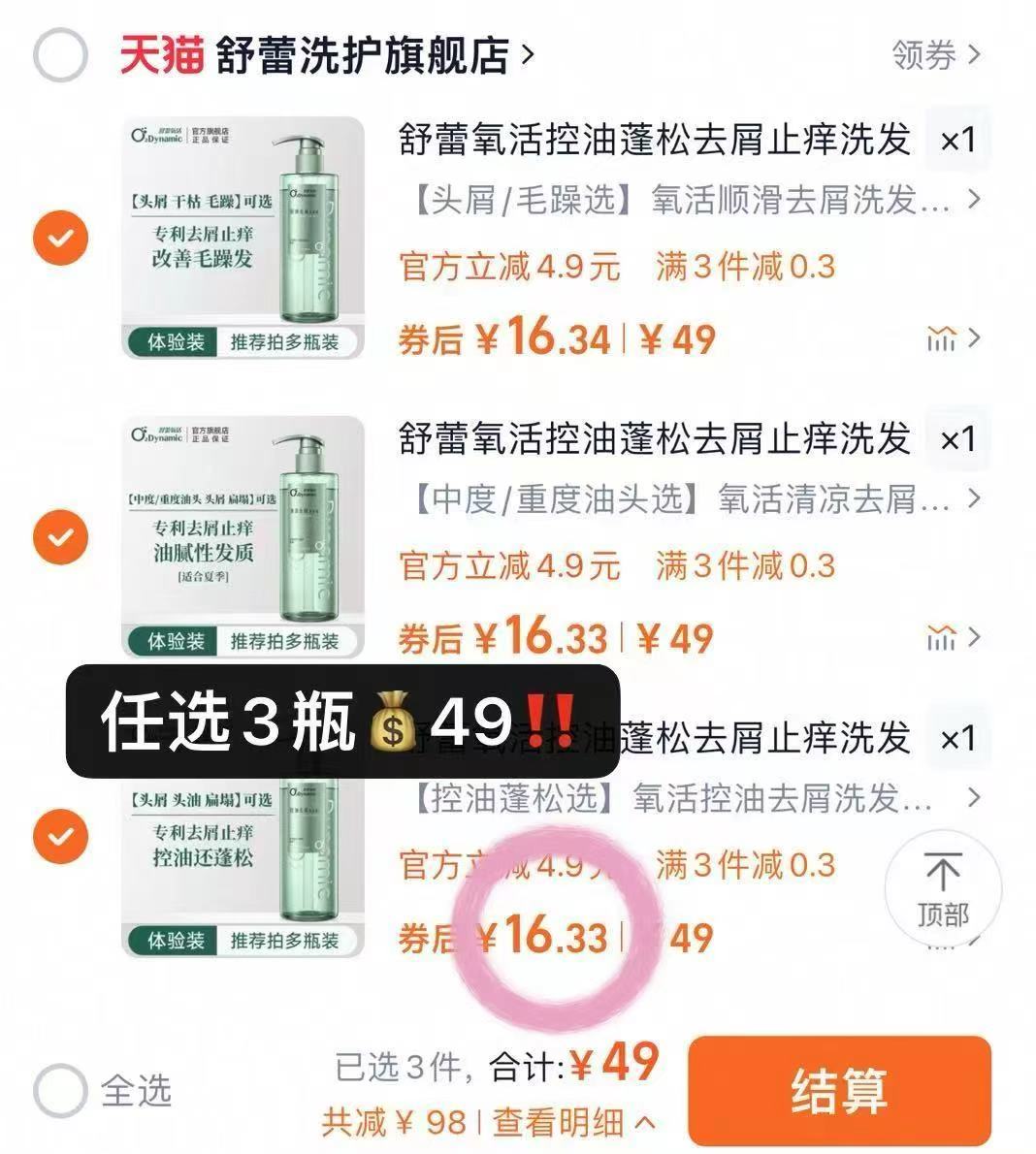This screenshot has height=1154, width=1036.
Task: Open the price trend chart for the second product
Action: point(941,637)
